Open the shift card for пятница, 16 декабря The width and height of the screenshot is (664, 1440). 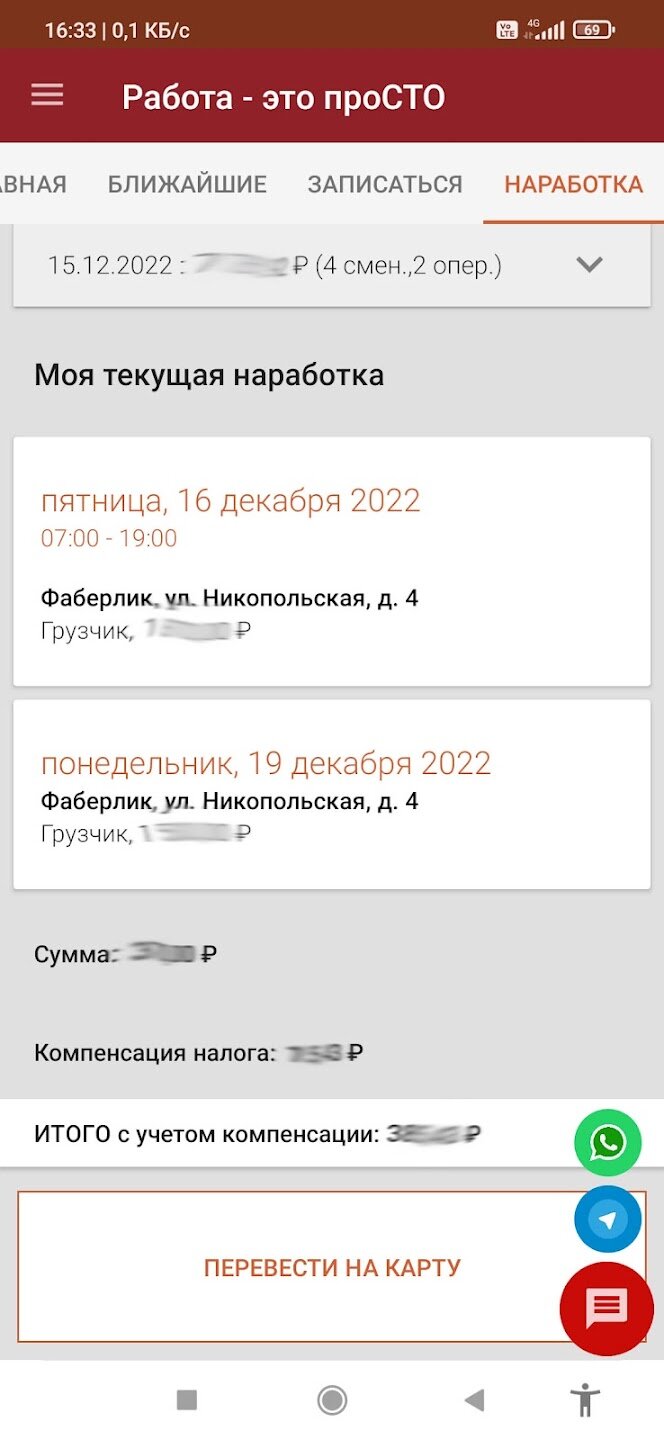331,561
